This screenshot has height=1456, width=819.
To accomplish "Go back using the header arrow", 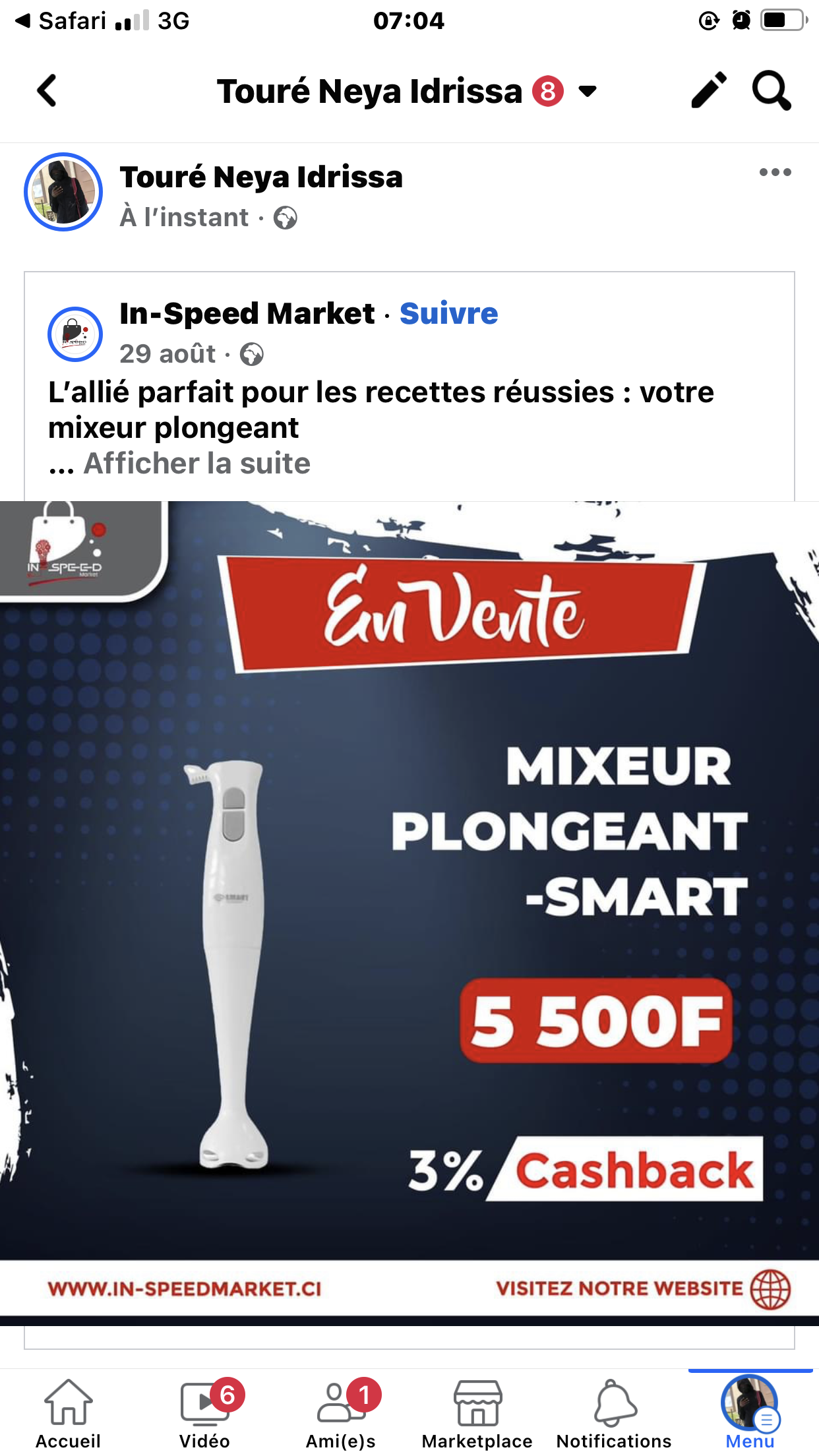I will pos(47,90).
